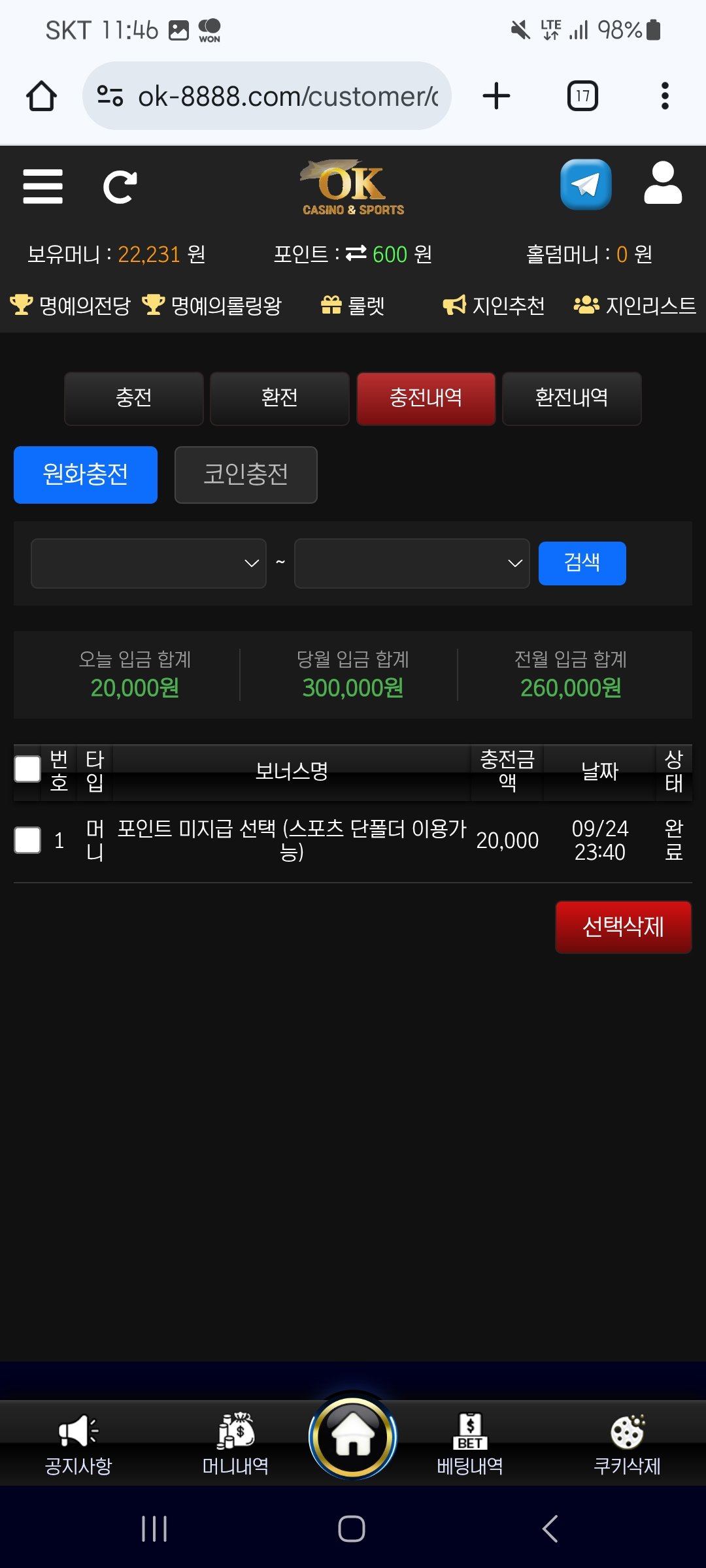706x1568 pixels.
Task: Switch to the 환전 tab
Action: 280,399
